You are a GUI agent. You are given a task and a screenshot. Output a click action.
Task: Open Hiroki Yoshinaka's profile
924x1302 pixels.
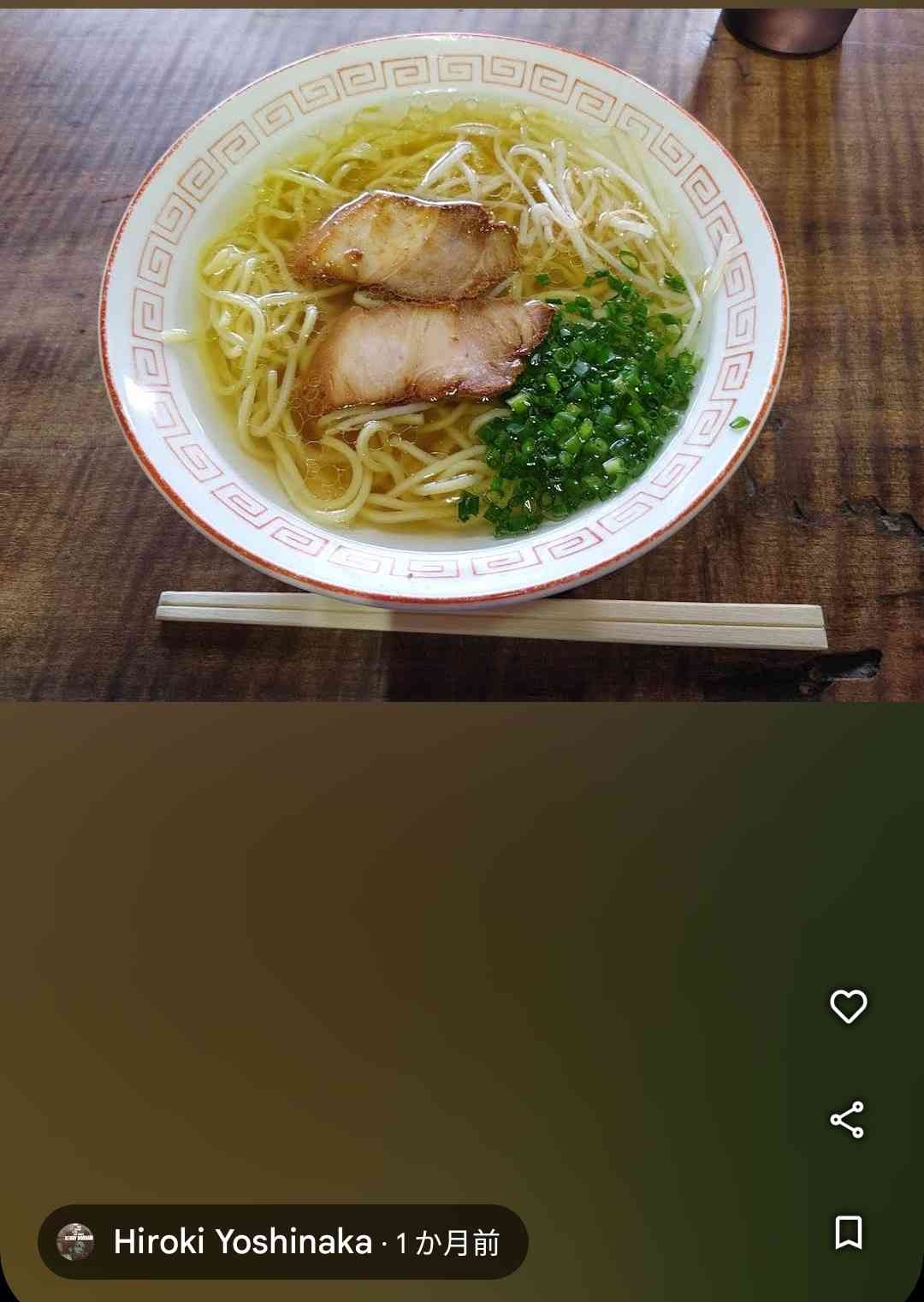(242, 1241)
